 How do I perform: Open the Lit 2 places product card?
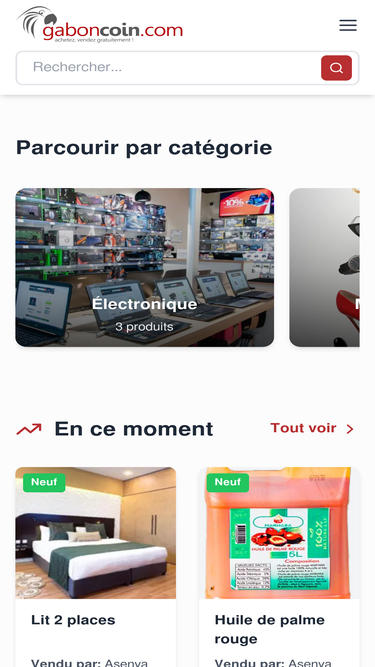[x=96, y=567]
